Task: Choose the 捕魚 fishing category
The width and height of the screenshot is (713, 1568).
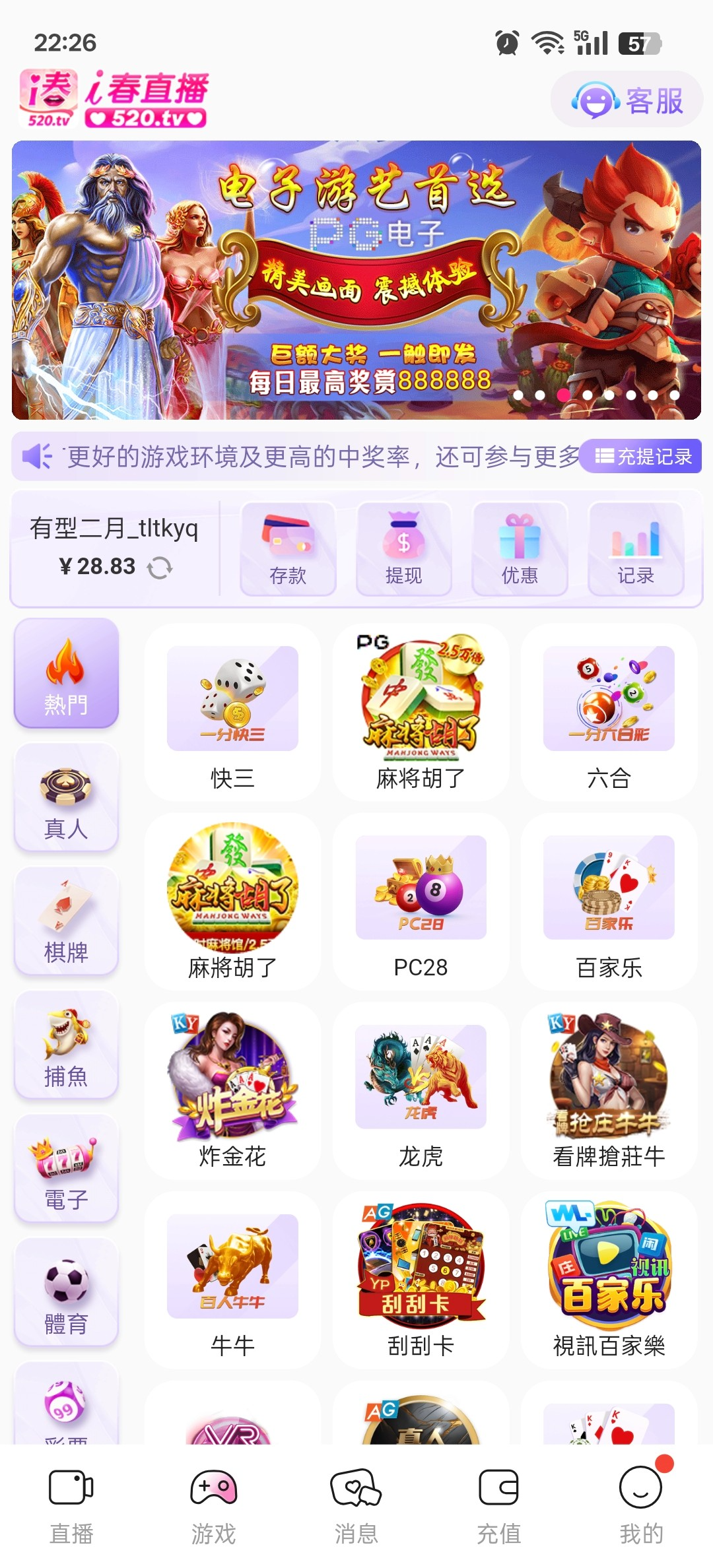Action: coord(66,1045)
